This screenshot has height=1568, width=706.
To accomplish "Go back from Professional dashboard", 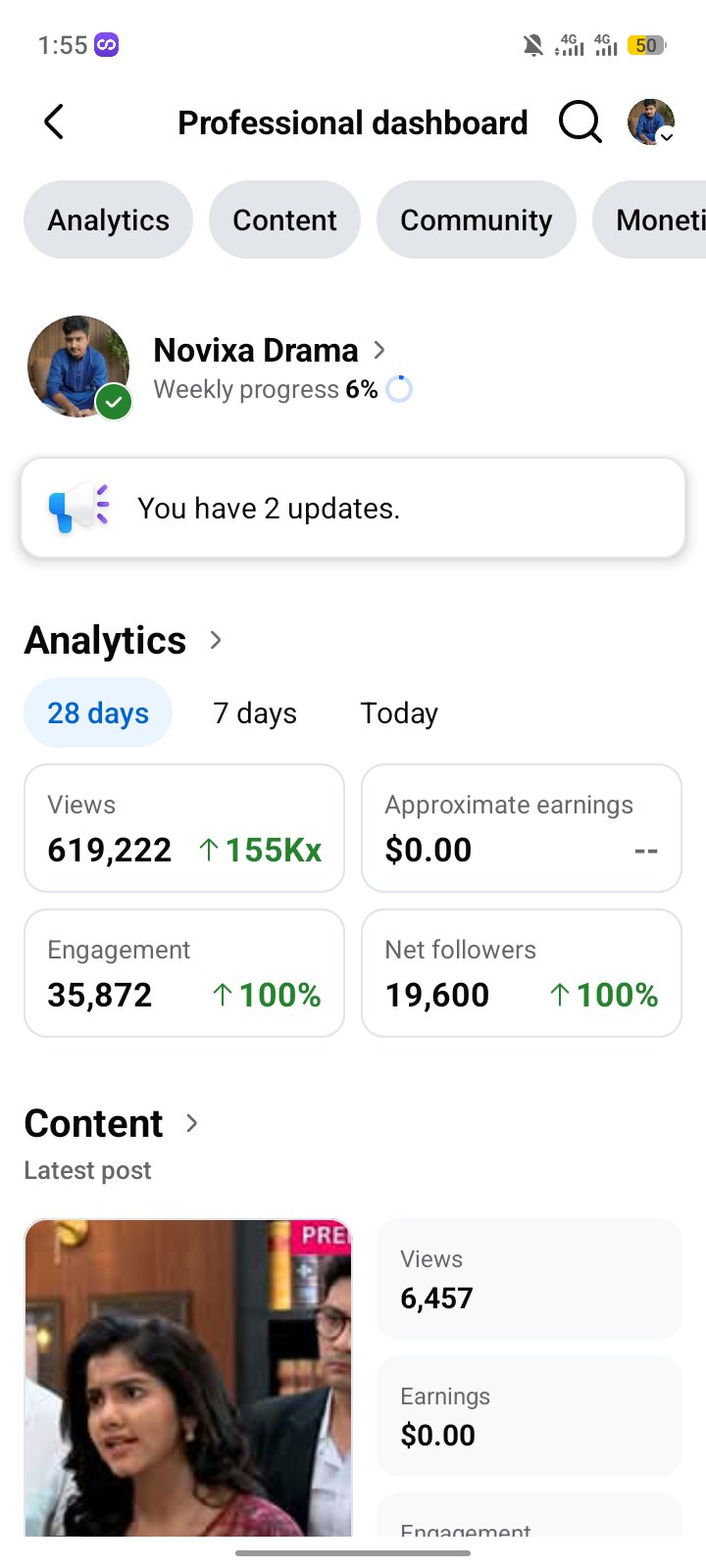I will pyautogui.click(x=54, y=122).
